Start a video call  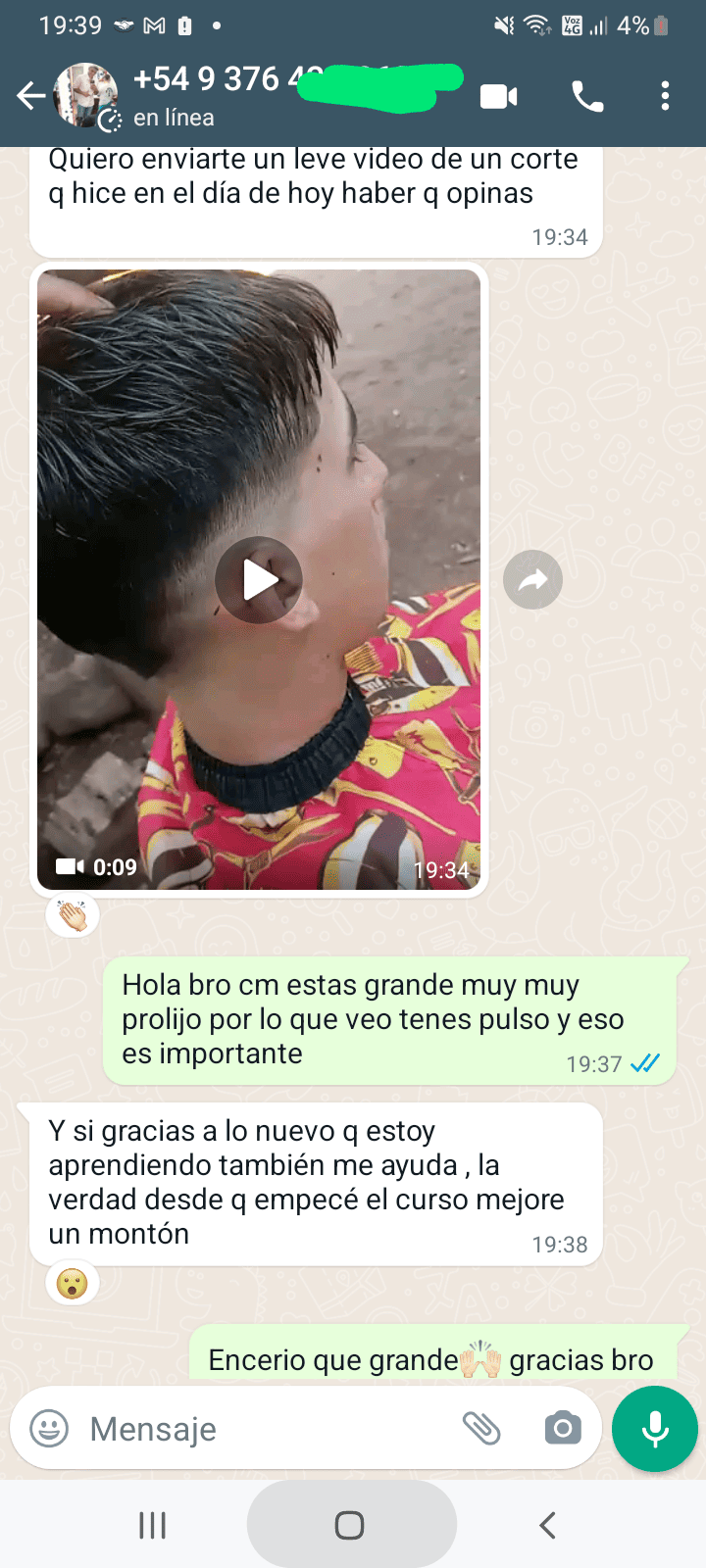pyautogui.click(x=499, y=96)
